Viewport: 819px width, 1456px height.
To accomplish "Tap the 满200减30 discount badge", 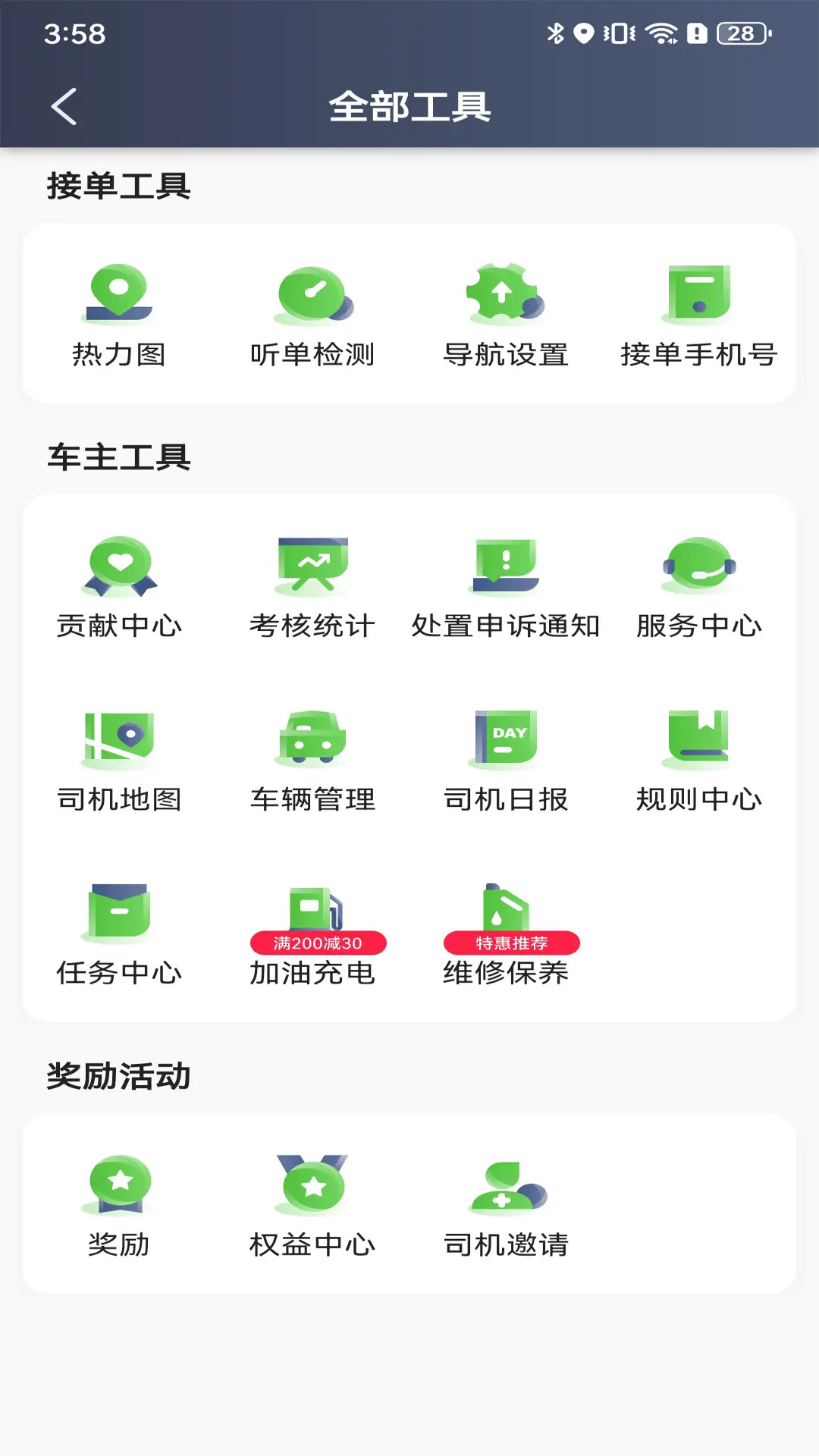I will coord(318,944).
